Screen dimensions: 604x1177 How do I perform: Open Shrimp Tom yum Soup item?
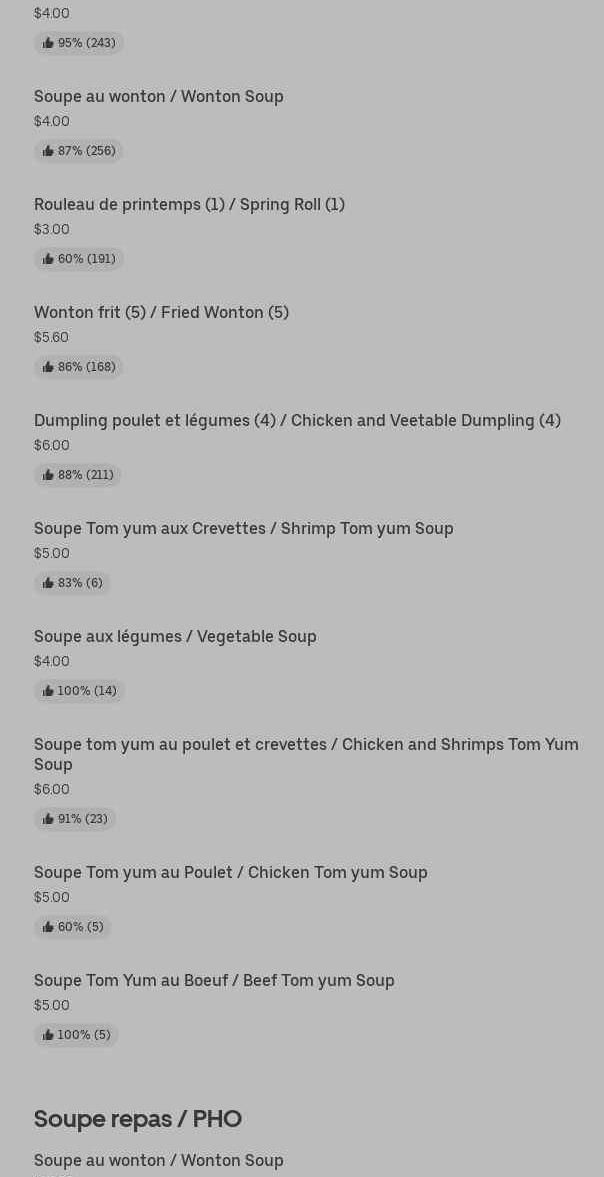pyautogui.click(x=243, y=529)
